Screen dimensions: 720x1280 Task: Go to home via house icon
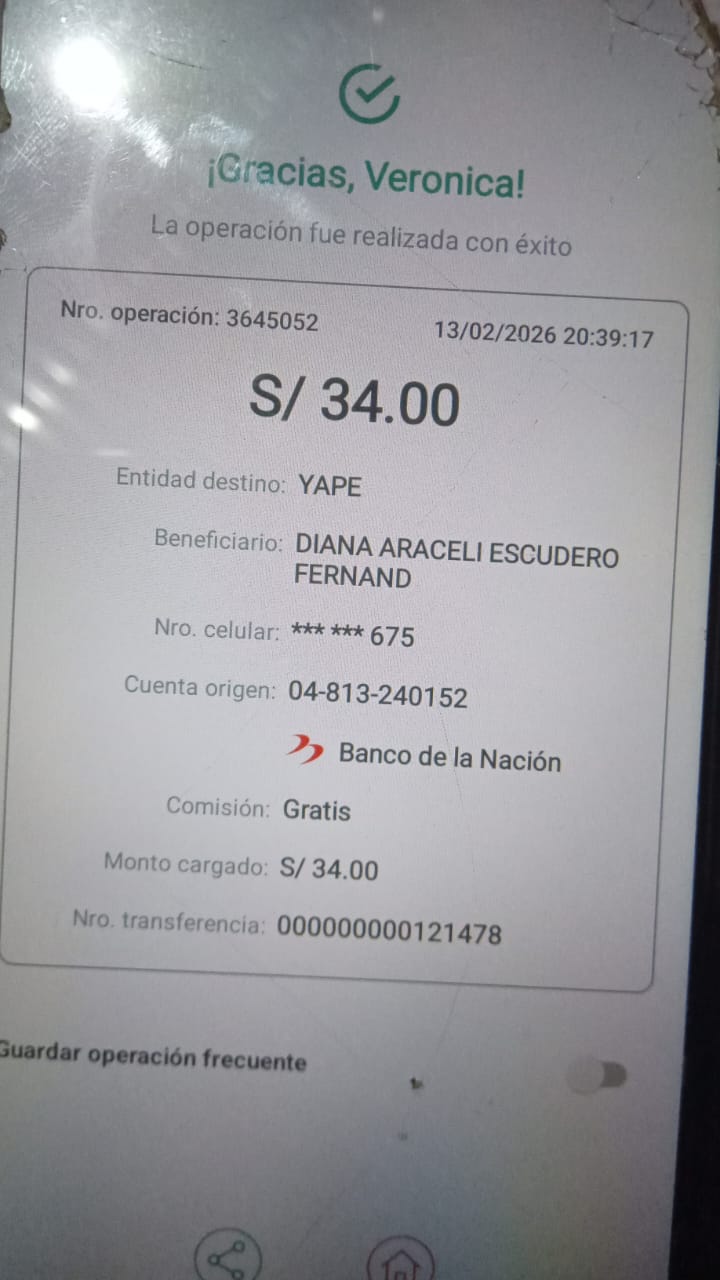401,1262
